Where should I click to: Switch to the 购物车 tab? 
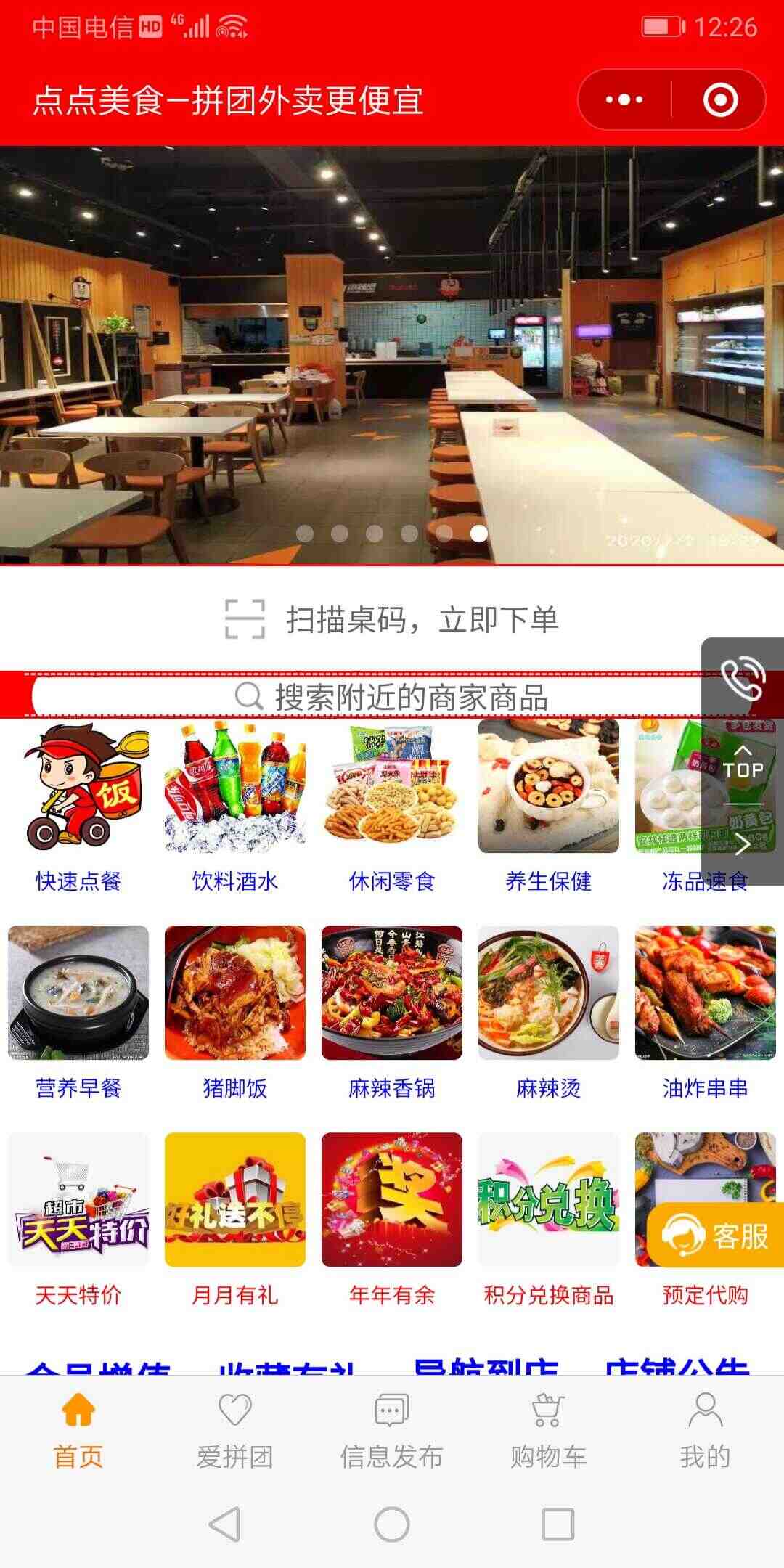(x=549, y=1431)
